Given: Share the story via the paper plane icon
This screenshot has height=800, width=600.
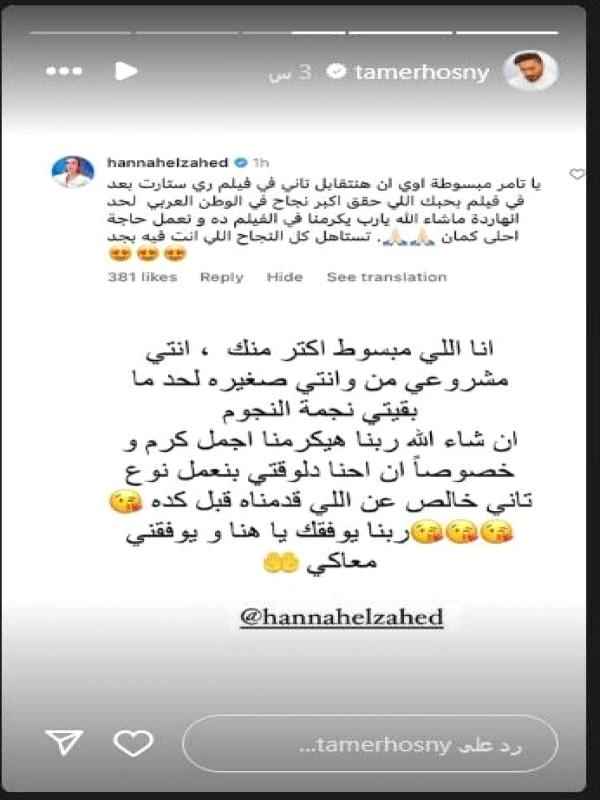Looking at the screenshot, I should pyautogui.click(x=64, y=742).
